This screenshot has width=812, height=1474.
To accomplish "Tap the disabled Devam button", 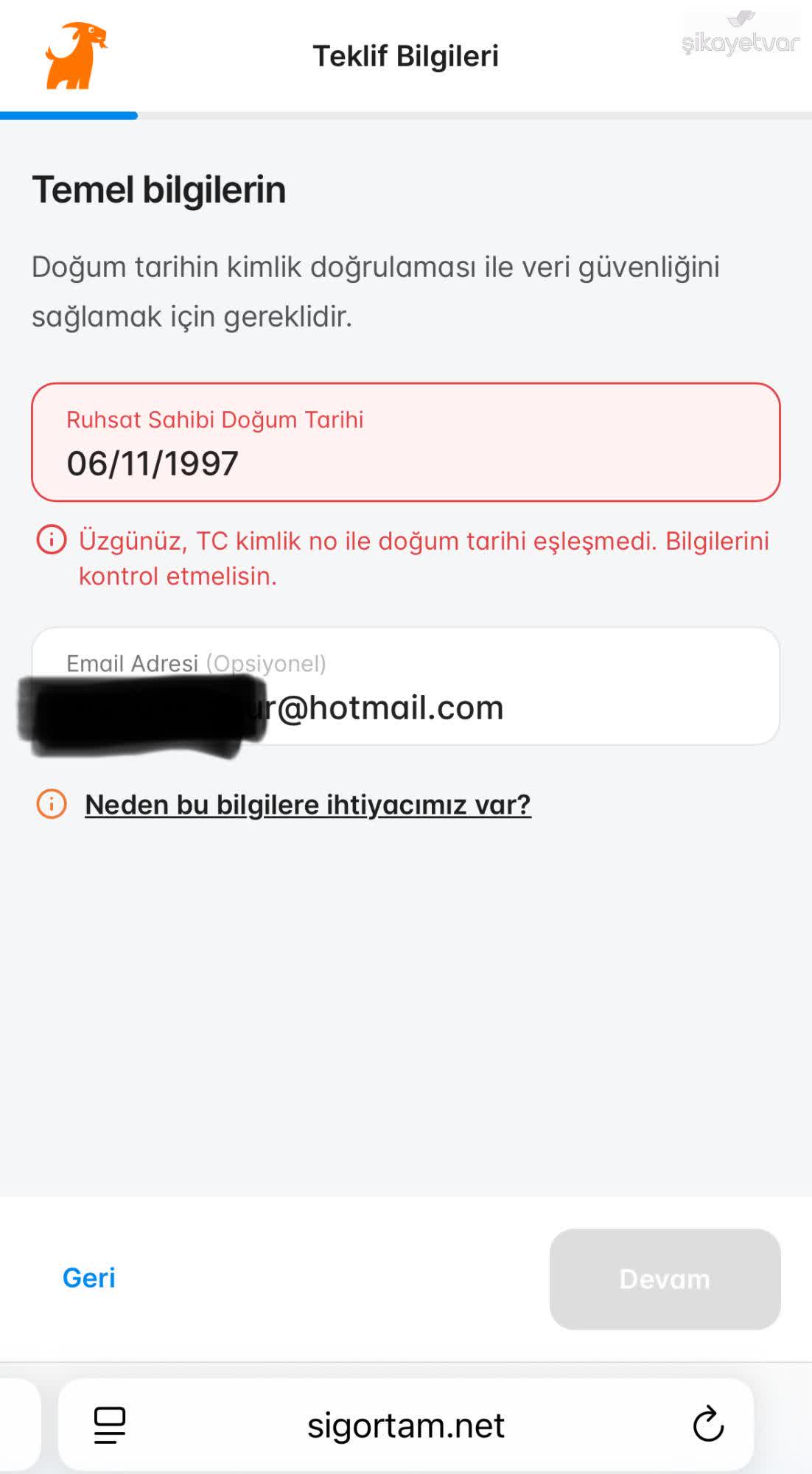I will (665, 1279).
